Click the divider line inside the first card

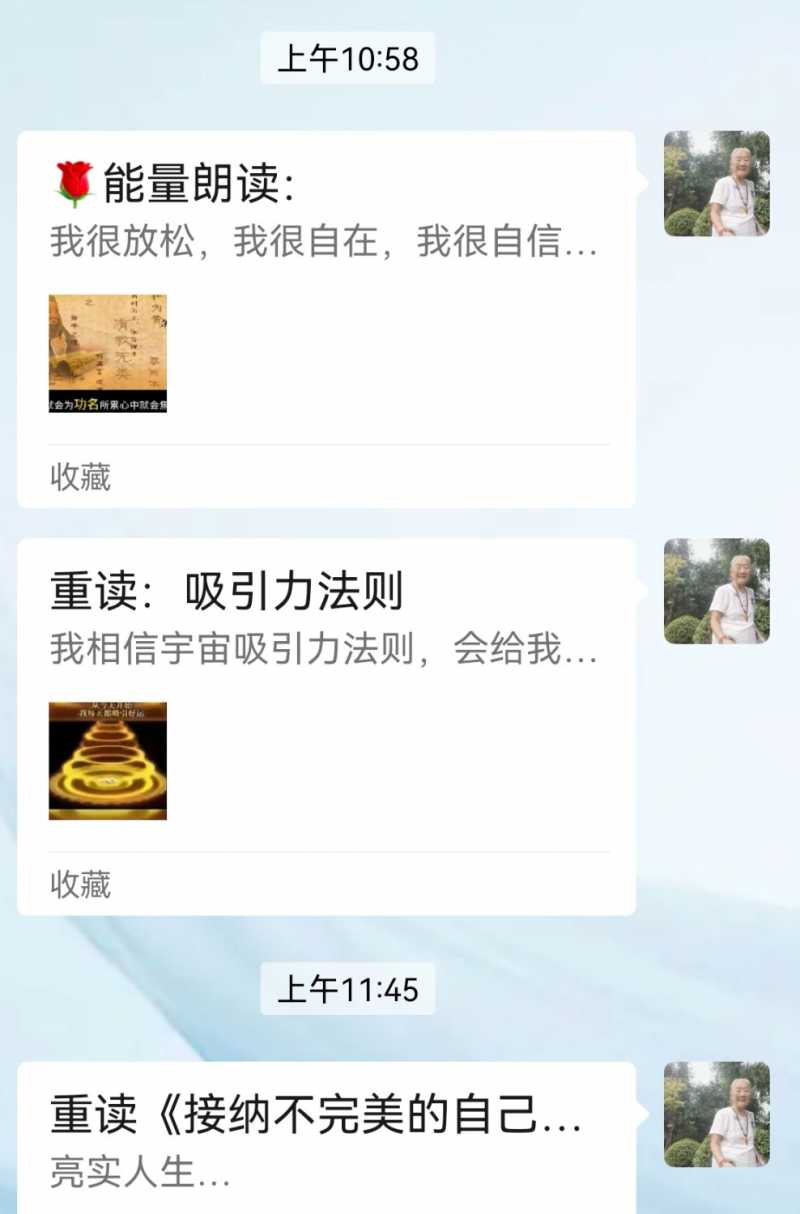pos(330,440)
